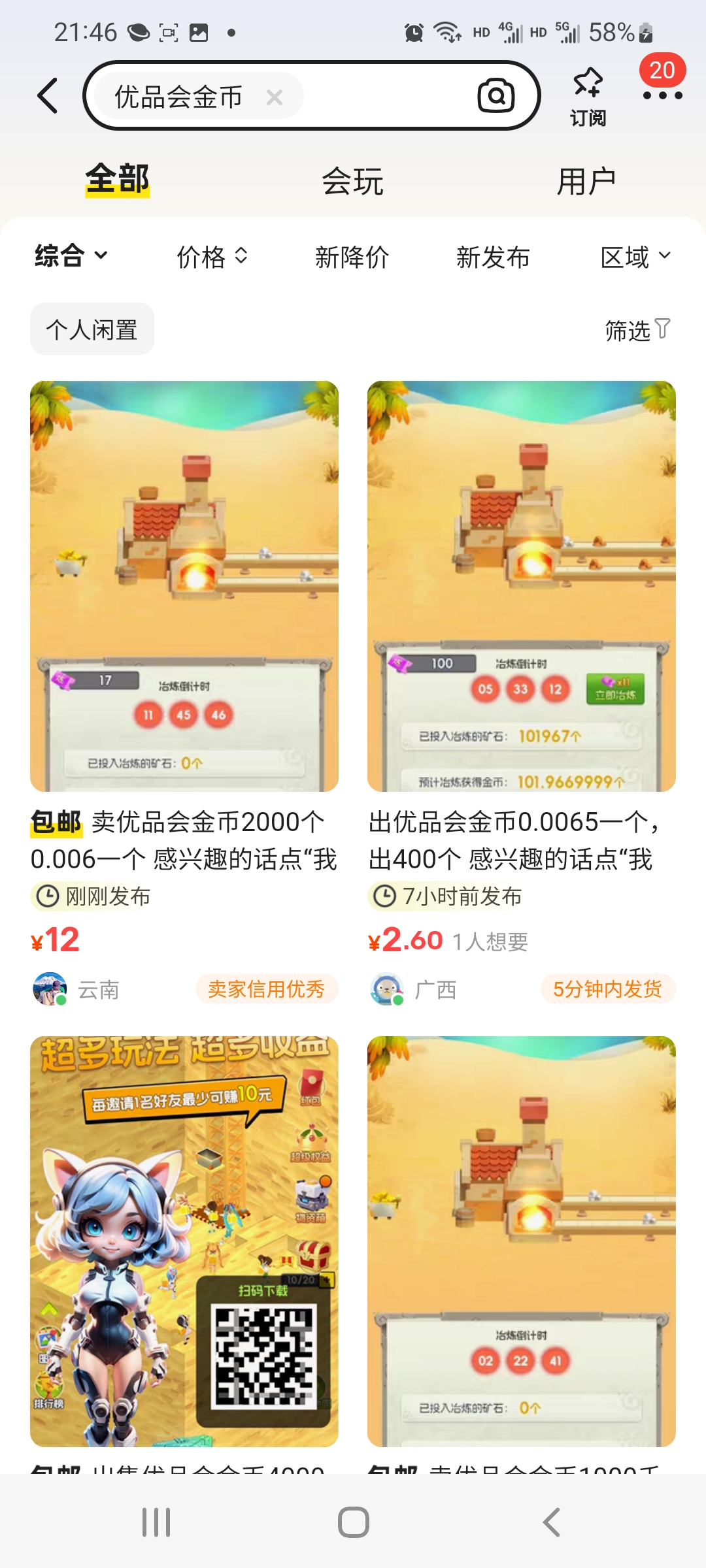706x1568 pixels.
Task: Select the 新降价 filter
Action: [353, 257]
